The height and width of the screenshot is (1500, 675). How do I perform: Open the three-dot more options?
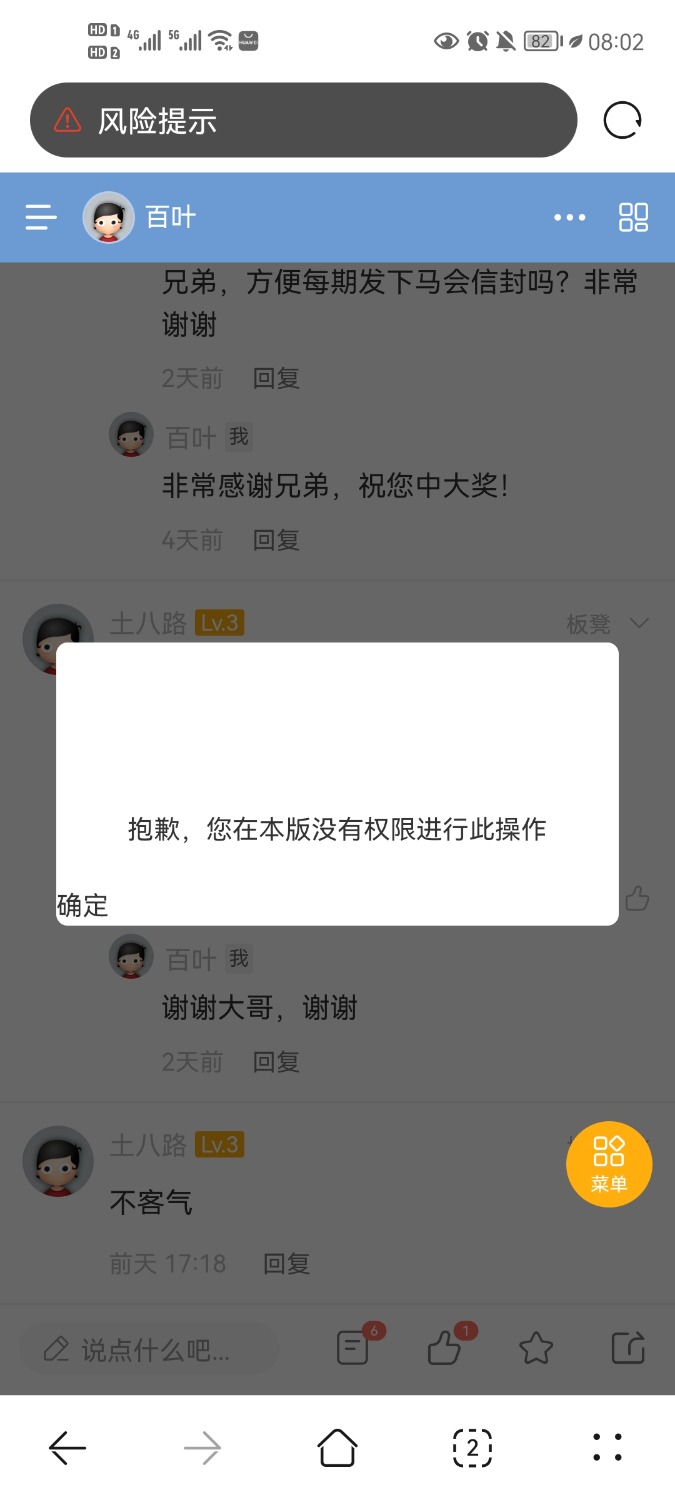[x=570, y=217]
